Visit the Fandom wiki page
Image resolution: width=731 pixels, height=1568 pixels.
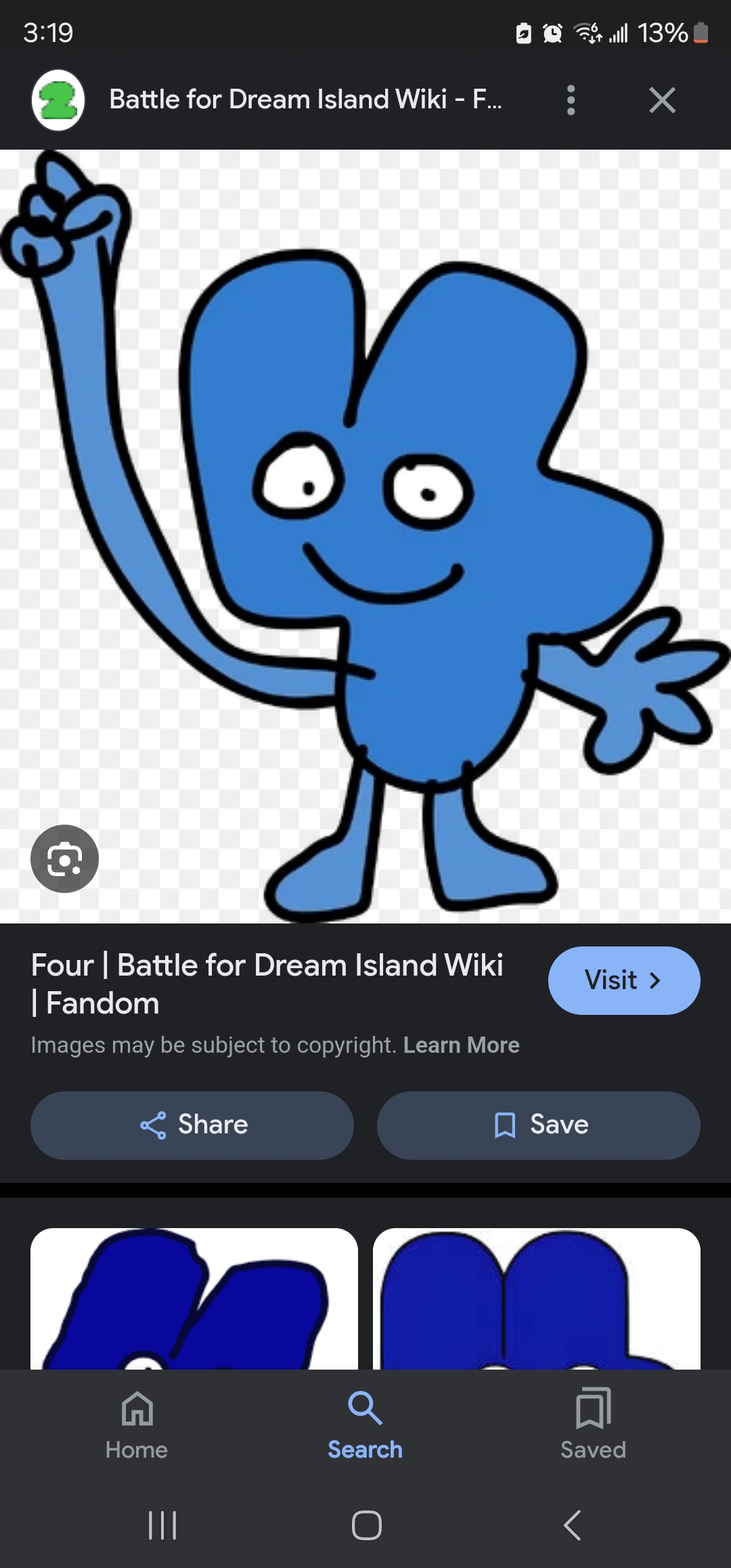tap(623, 980)
